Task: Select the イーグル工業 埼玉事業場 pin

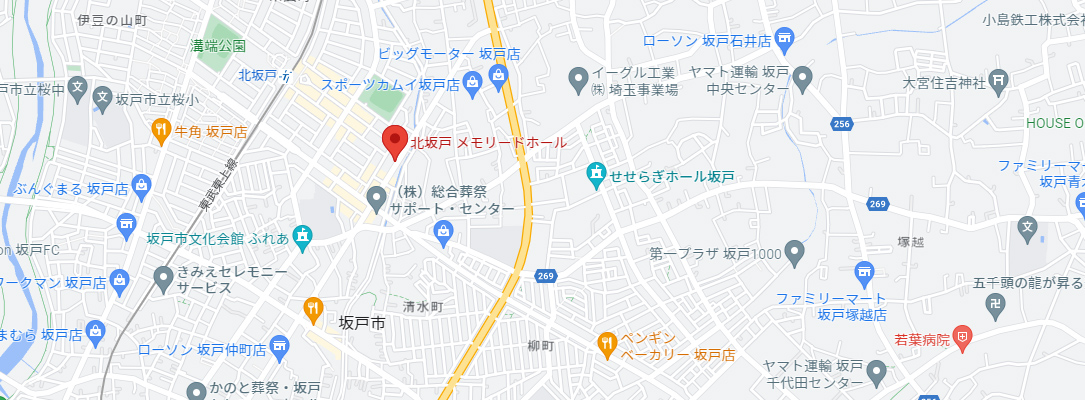Action: (x=578, y=77)
